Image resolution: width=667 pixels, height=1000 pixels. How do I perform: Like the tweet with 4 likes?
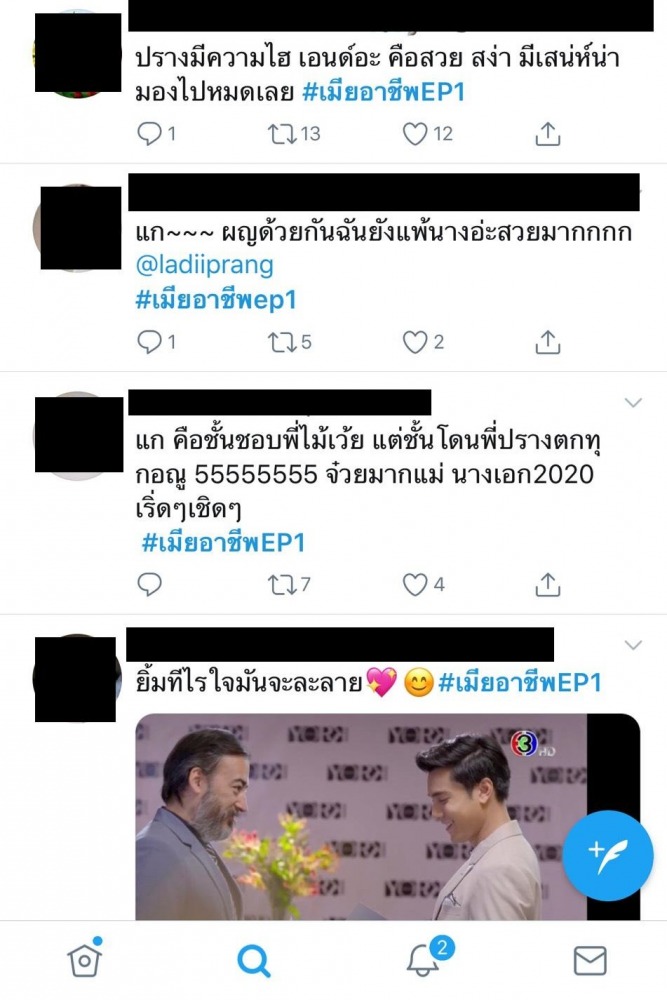[x=415, y=583]
